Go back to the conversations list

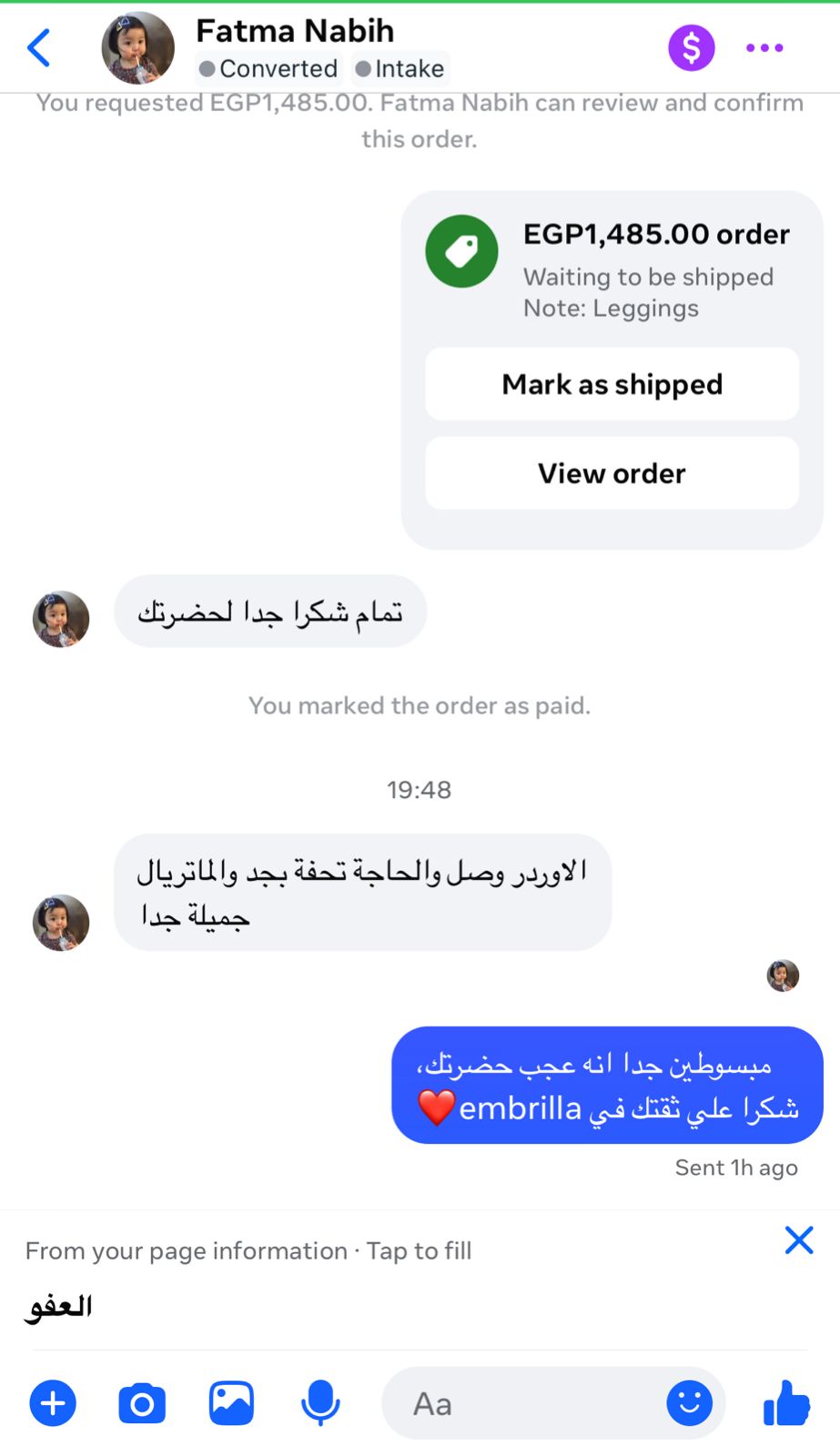39,48
